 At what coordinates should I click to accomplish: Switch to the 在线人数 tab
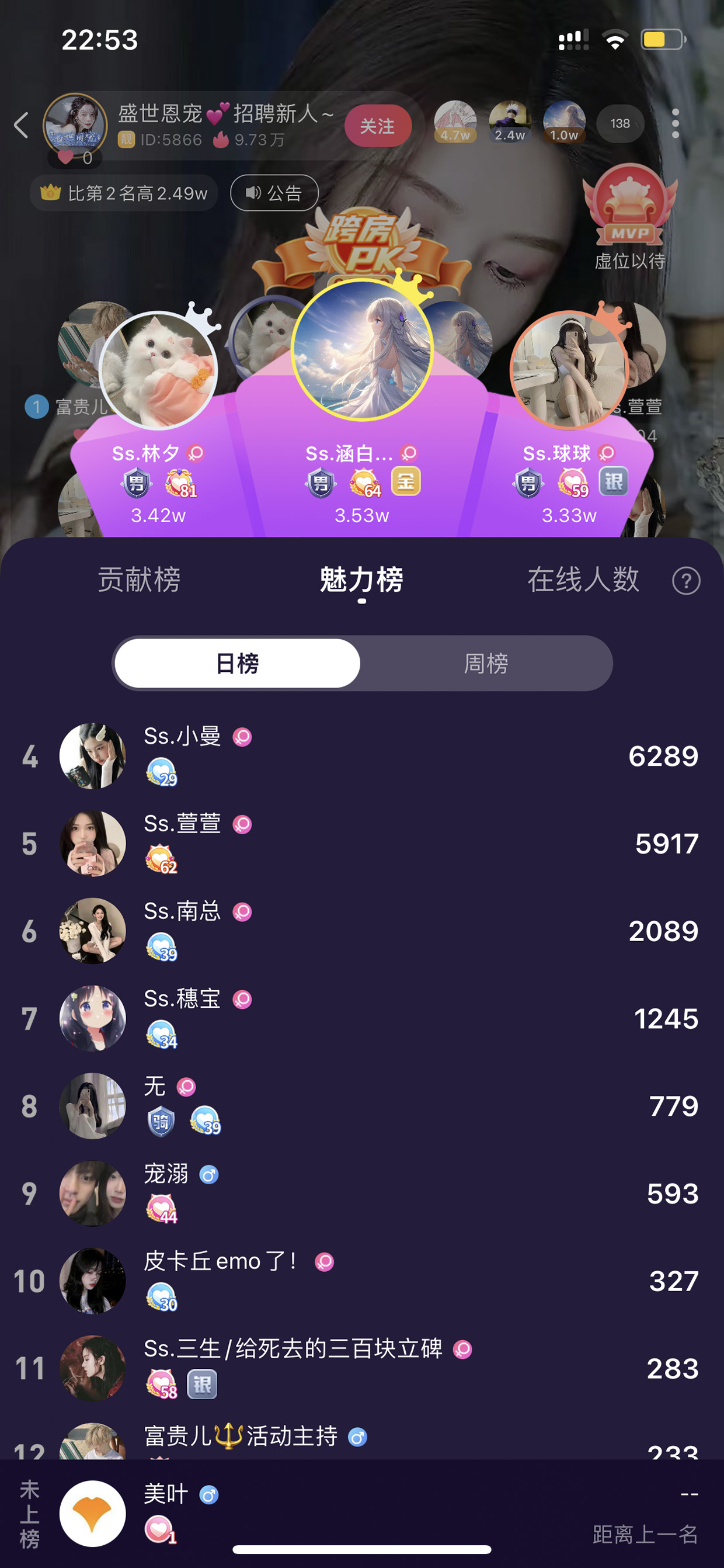583,579
